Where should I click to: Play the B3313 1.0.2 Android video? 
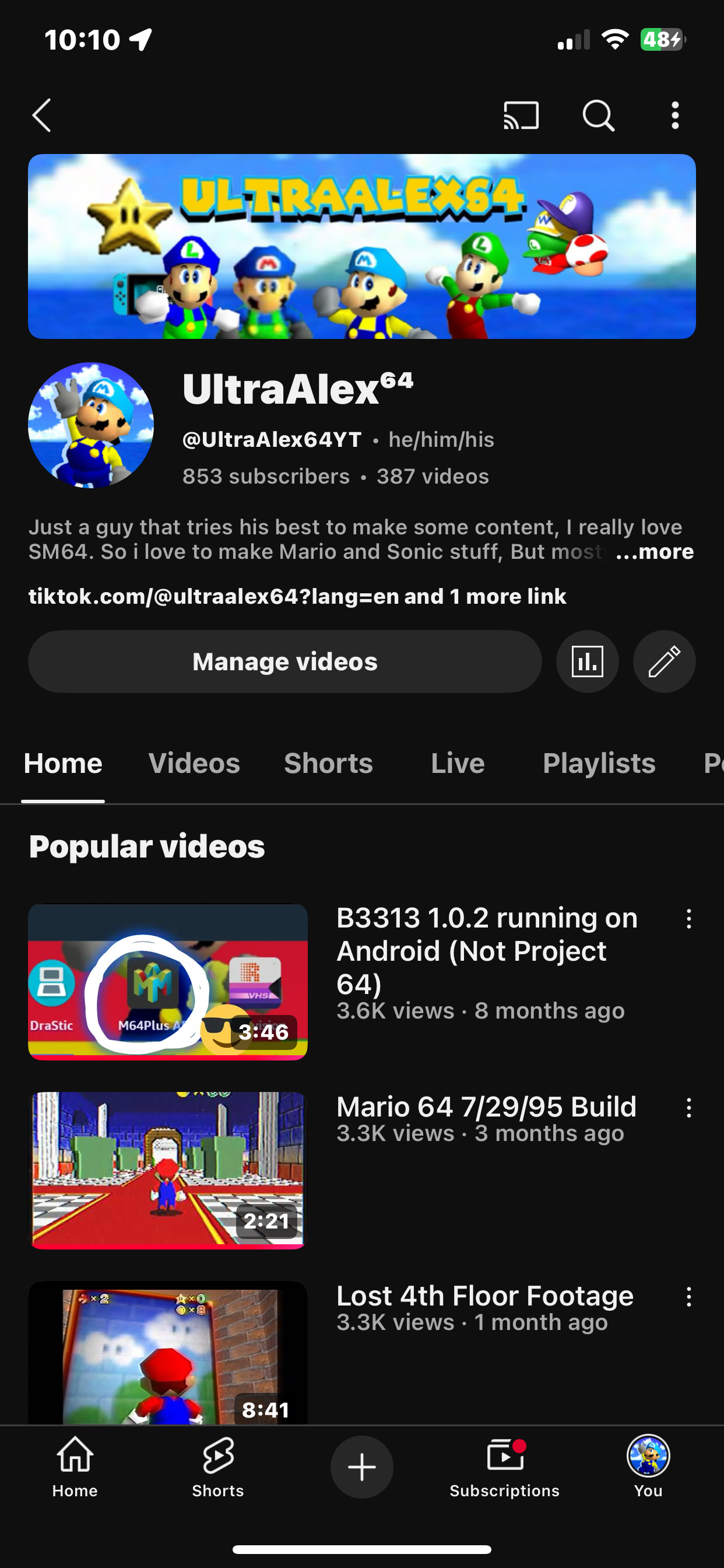click(x=168, y=981)
